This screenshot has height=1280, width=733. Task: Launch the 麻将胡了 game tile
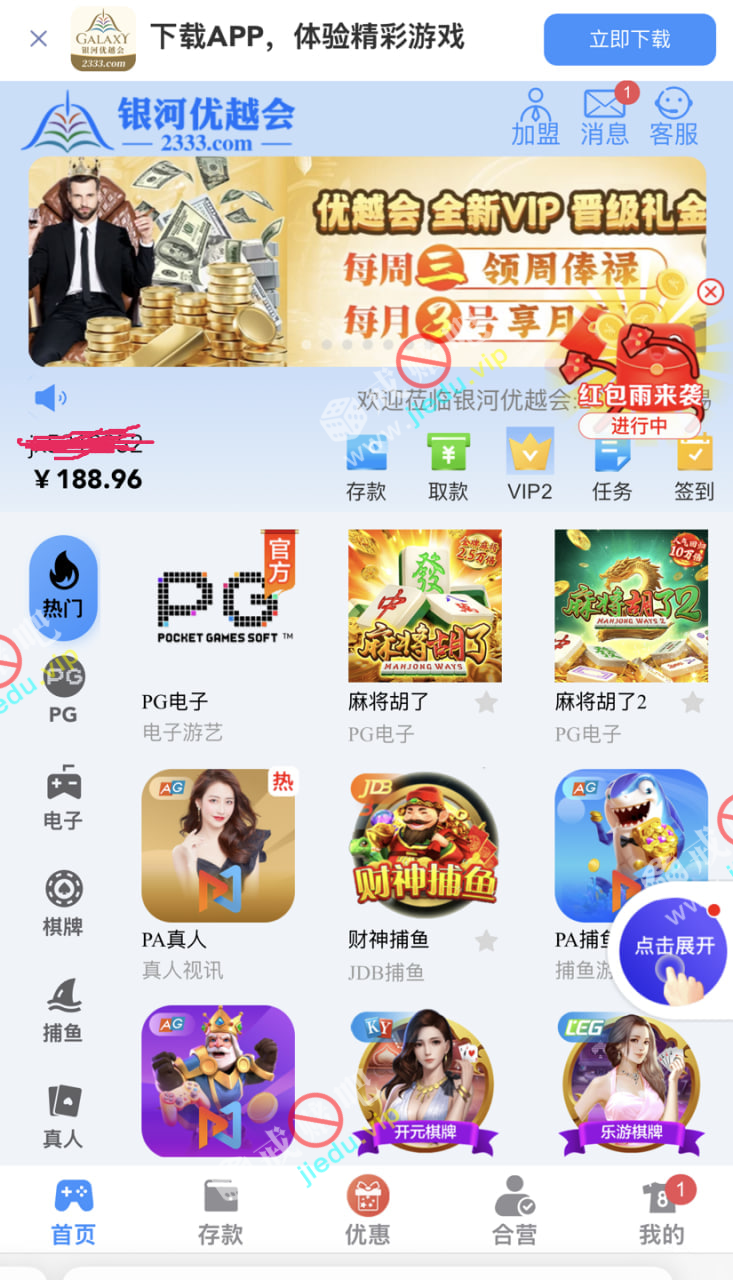[x=424, y=607]
